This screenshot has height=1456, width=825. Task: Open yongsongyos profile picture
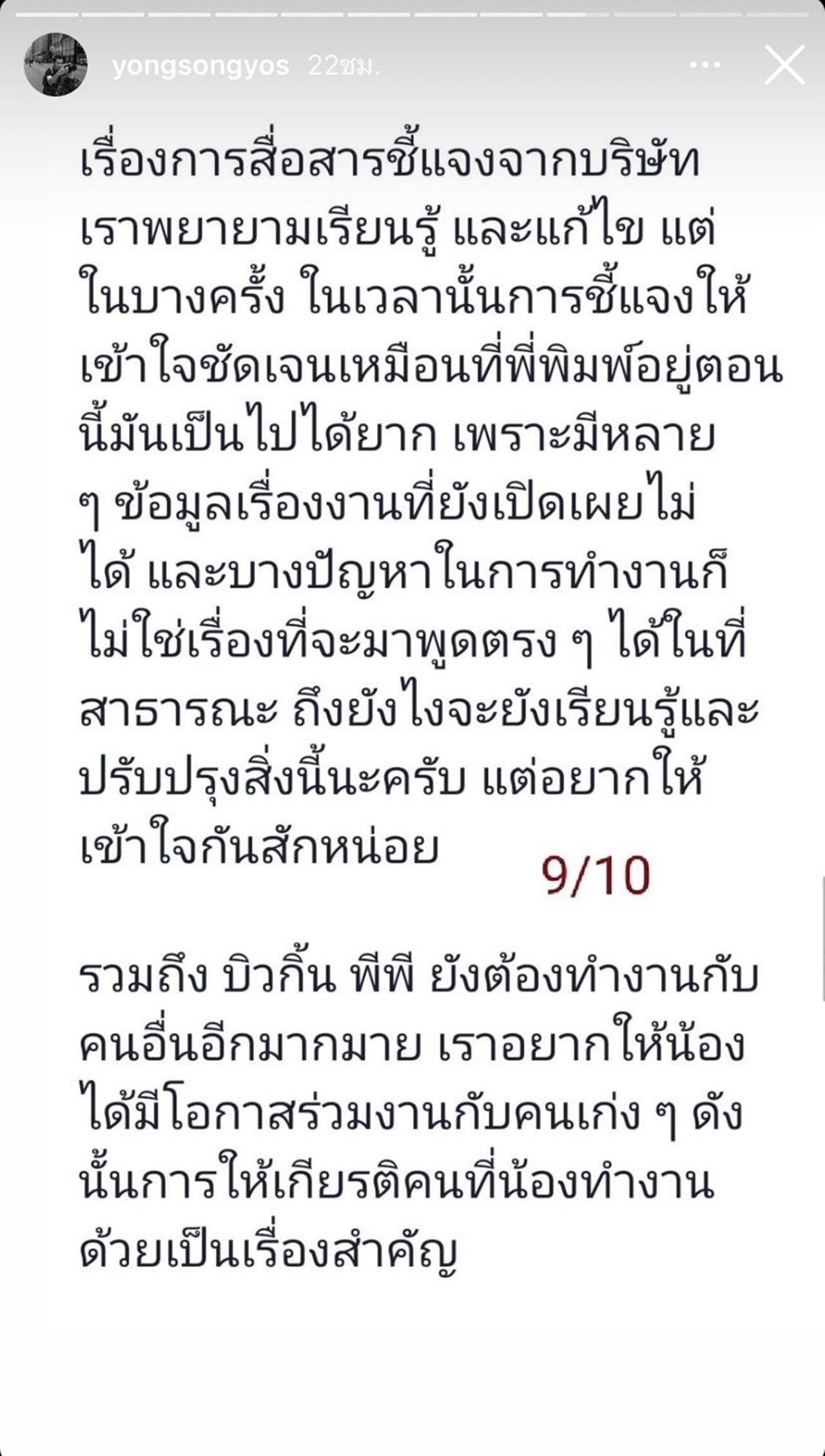point(55,65)
